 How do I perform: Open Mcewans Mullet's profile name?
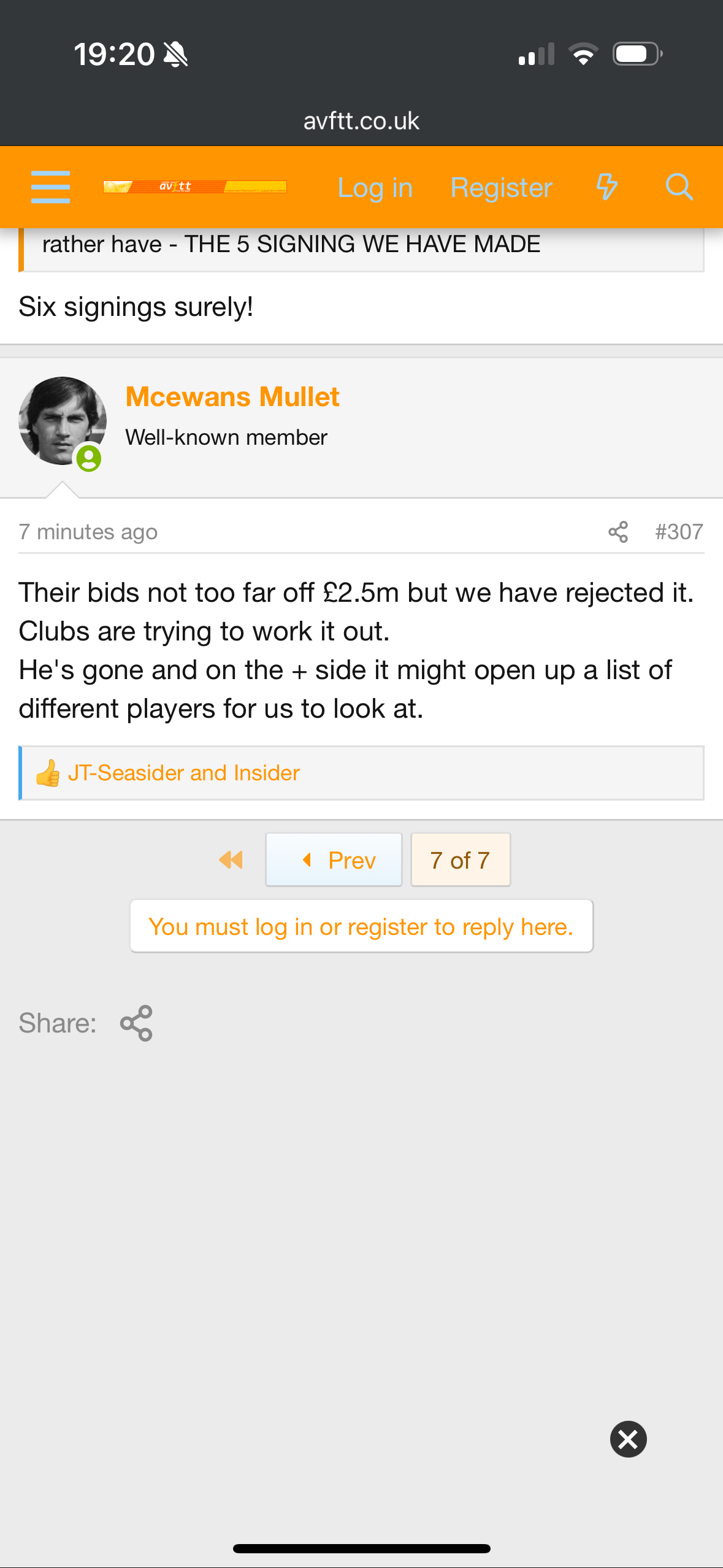tap(232, 397)
